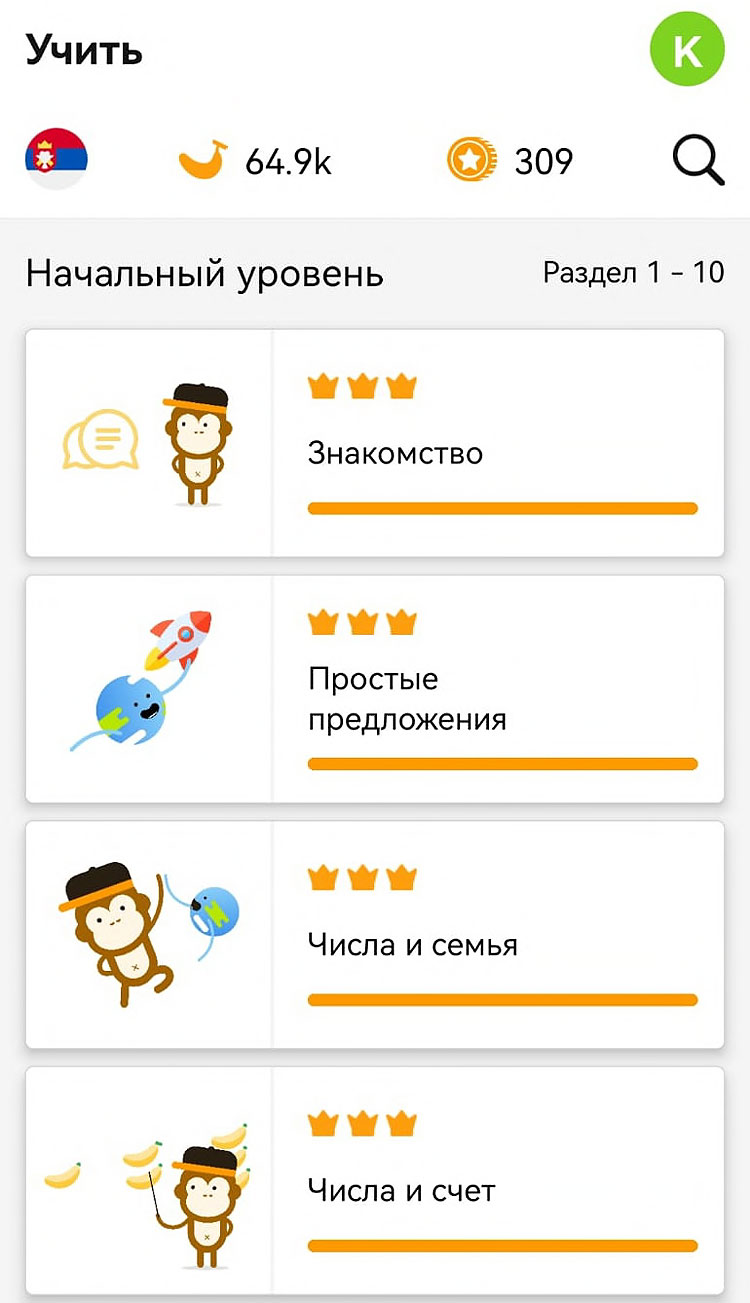This screenshot has height=1303, width=750.
Task: Tap the Serbian flag language selector
Action: (x=56, y=159)
